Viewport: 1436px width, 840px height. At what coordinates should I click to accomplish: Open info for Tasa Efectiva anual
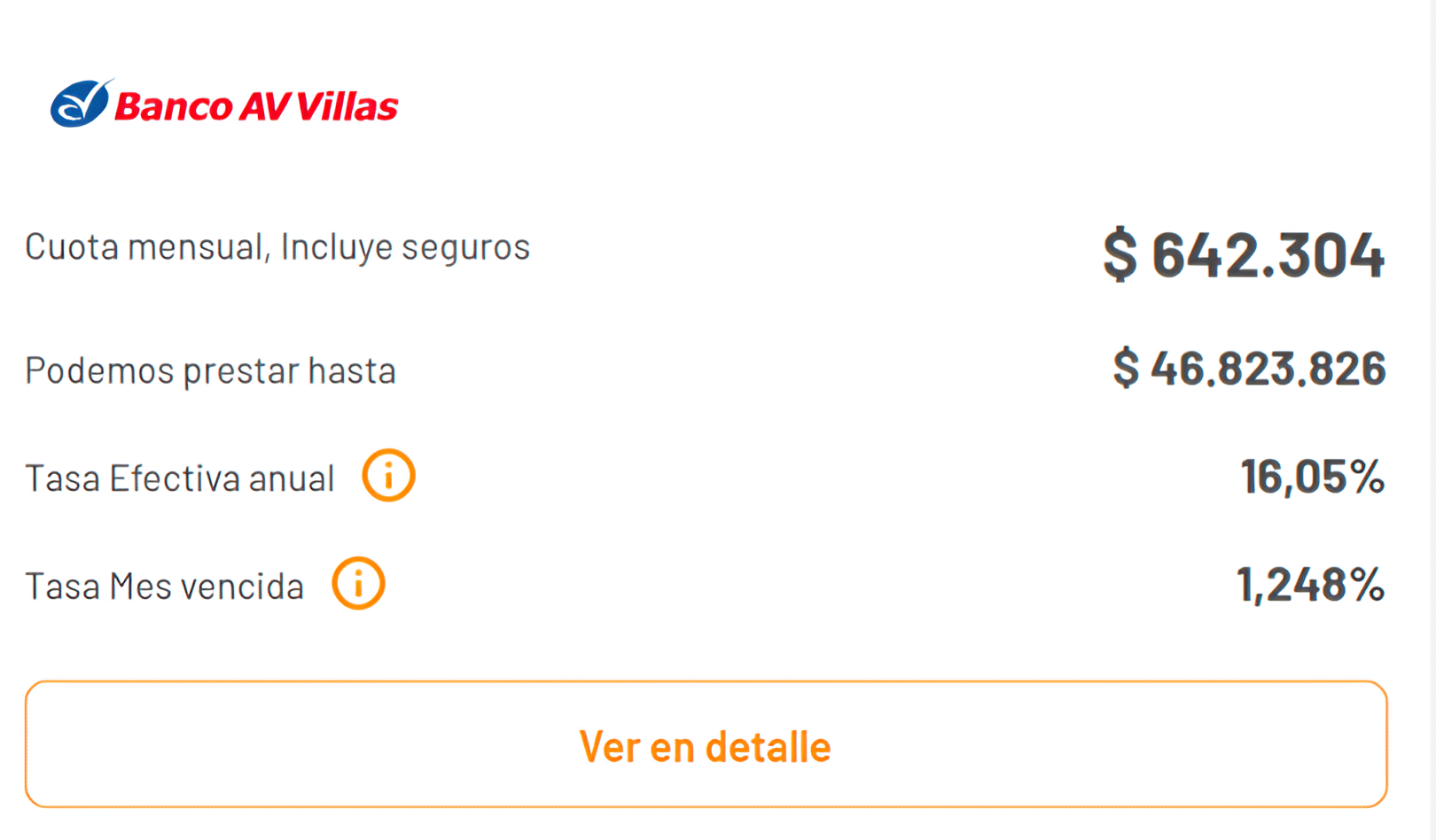click(x=388, y=476)
